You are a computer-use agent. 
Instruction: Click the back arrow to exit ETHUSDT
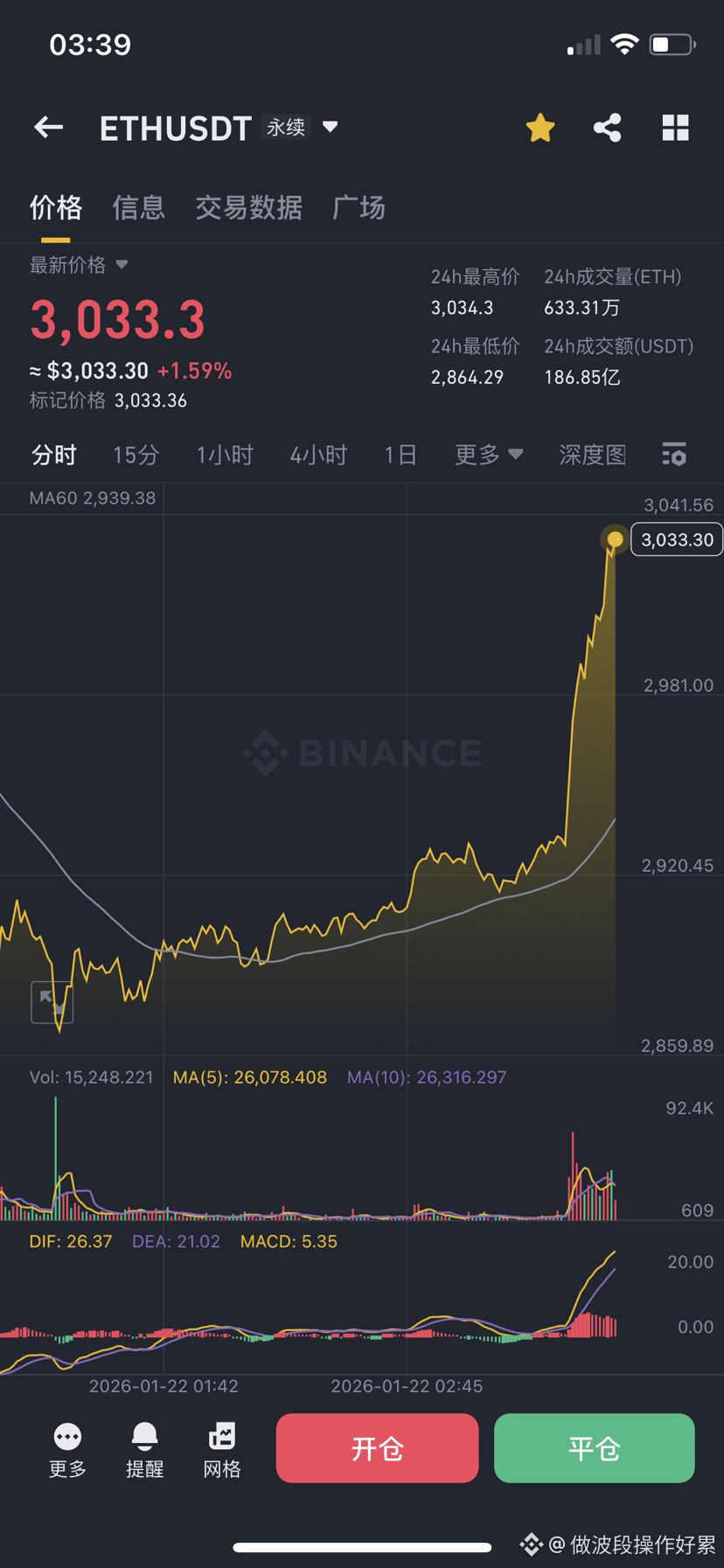(x=48, y=128)
